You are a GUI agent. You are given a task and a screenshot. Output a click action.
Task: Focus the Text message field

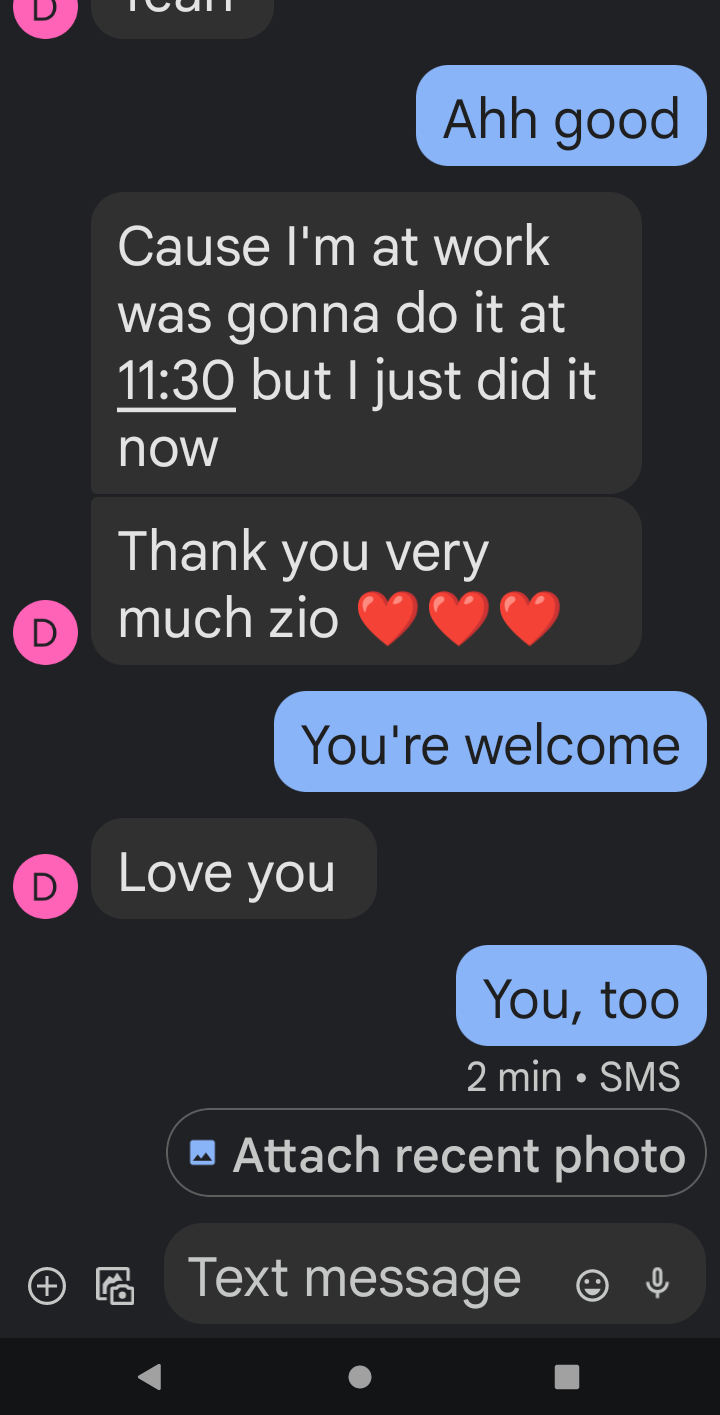(355, 1279)
